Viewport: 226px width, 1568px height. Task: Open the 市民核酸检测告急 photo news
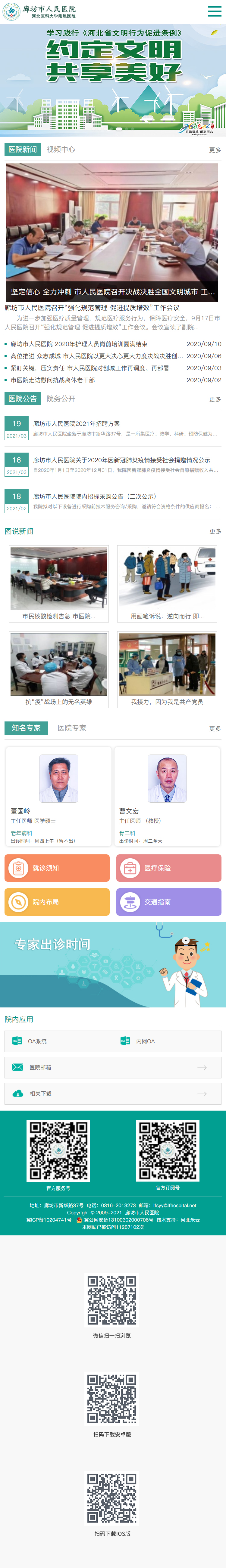coord(58,584)
